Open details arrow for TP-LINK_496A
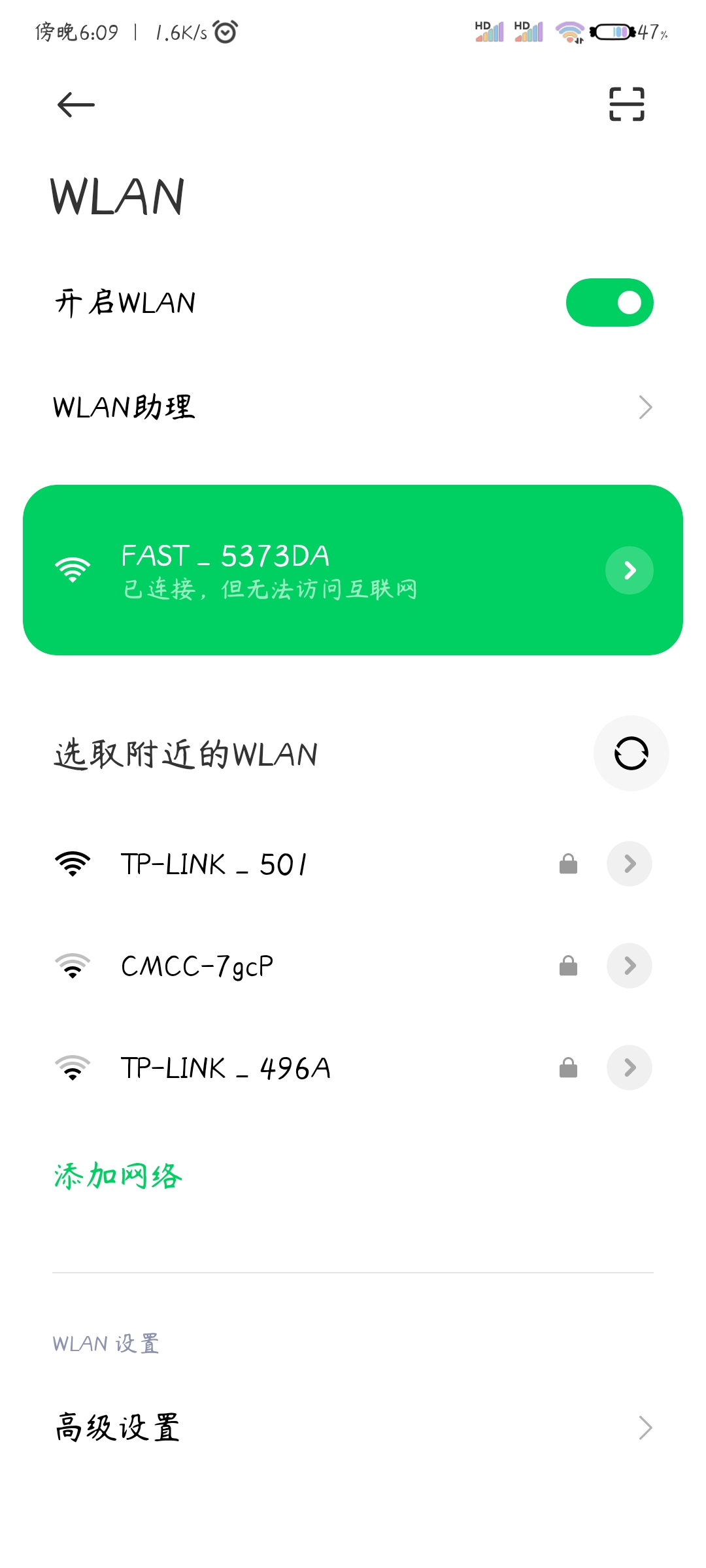Image resolution: width=706 pixels, height=1568 pixels. coord(629,1068)
